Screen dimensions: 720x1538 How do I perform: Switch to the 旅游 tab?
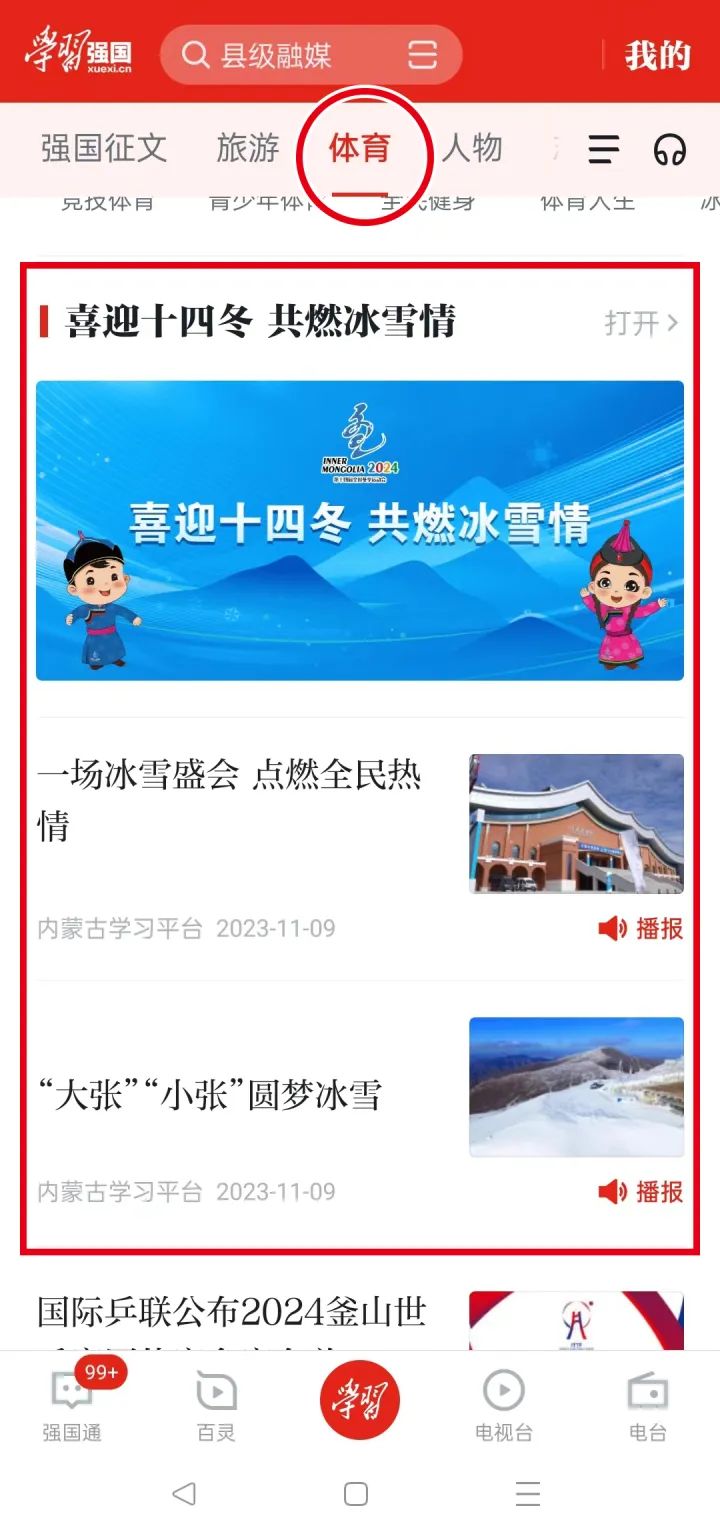[248, 149]
